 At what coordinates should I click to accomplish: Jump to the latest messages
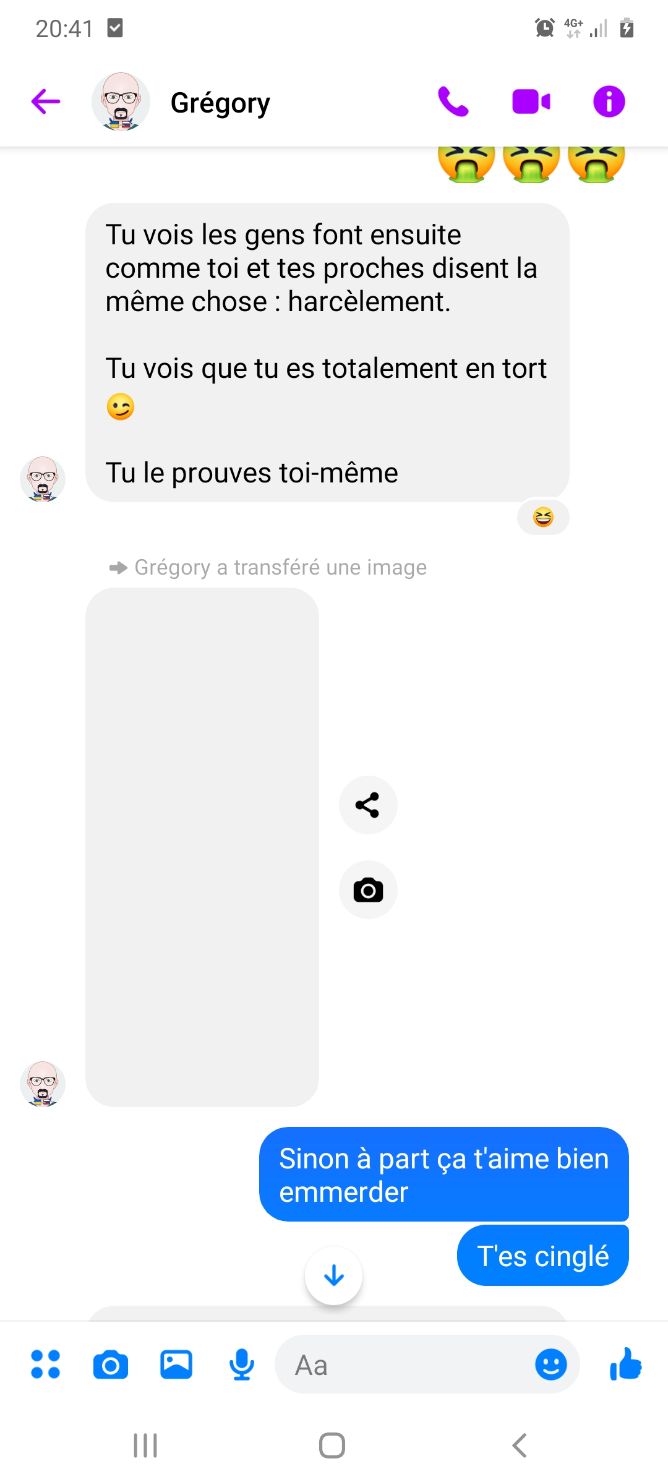[x=334, y=1276]
